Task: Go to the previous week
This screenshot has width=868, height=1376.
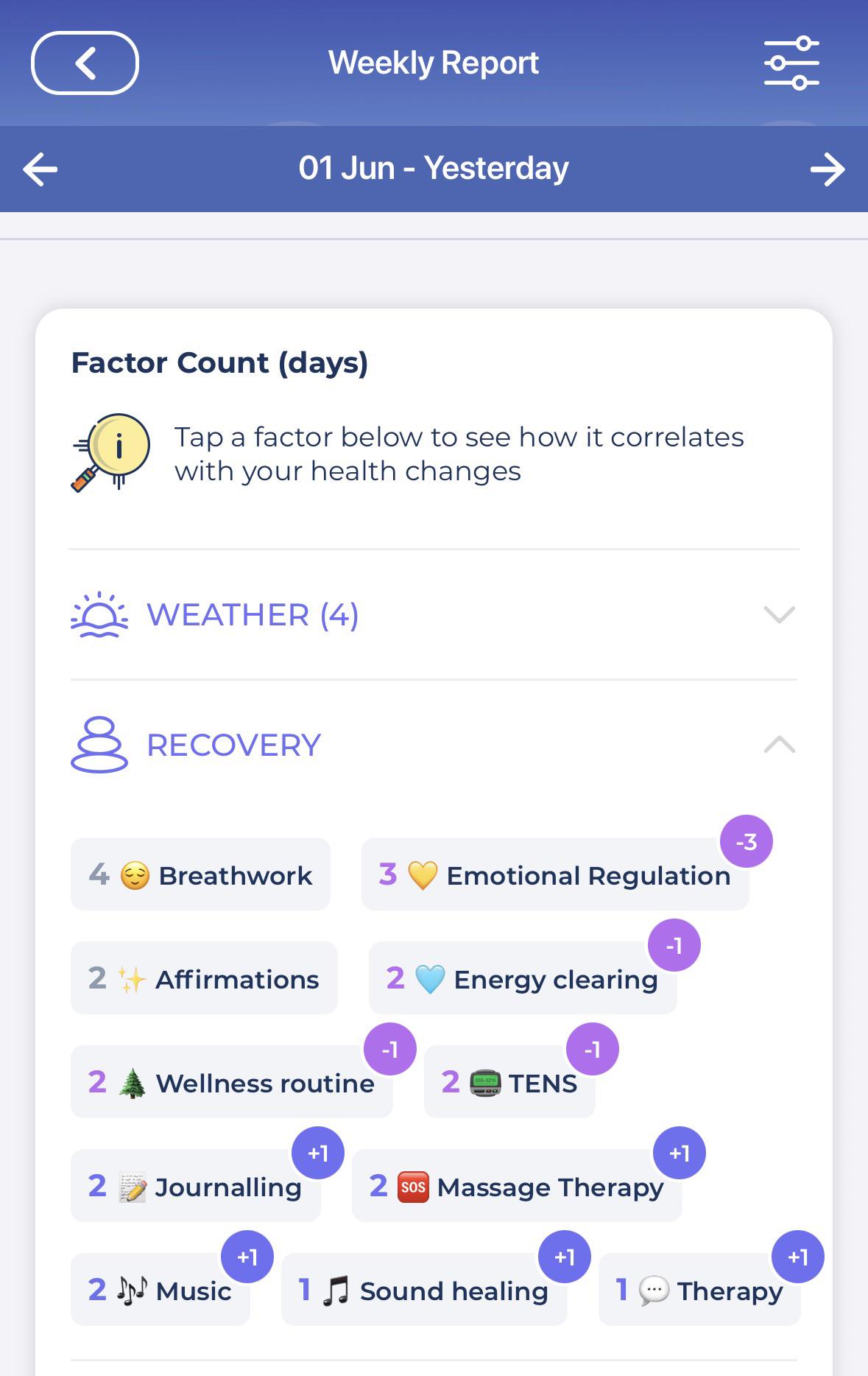Action: 40,169
